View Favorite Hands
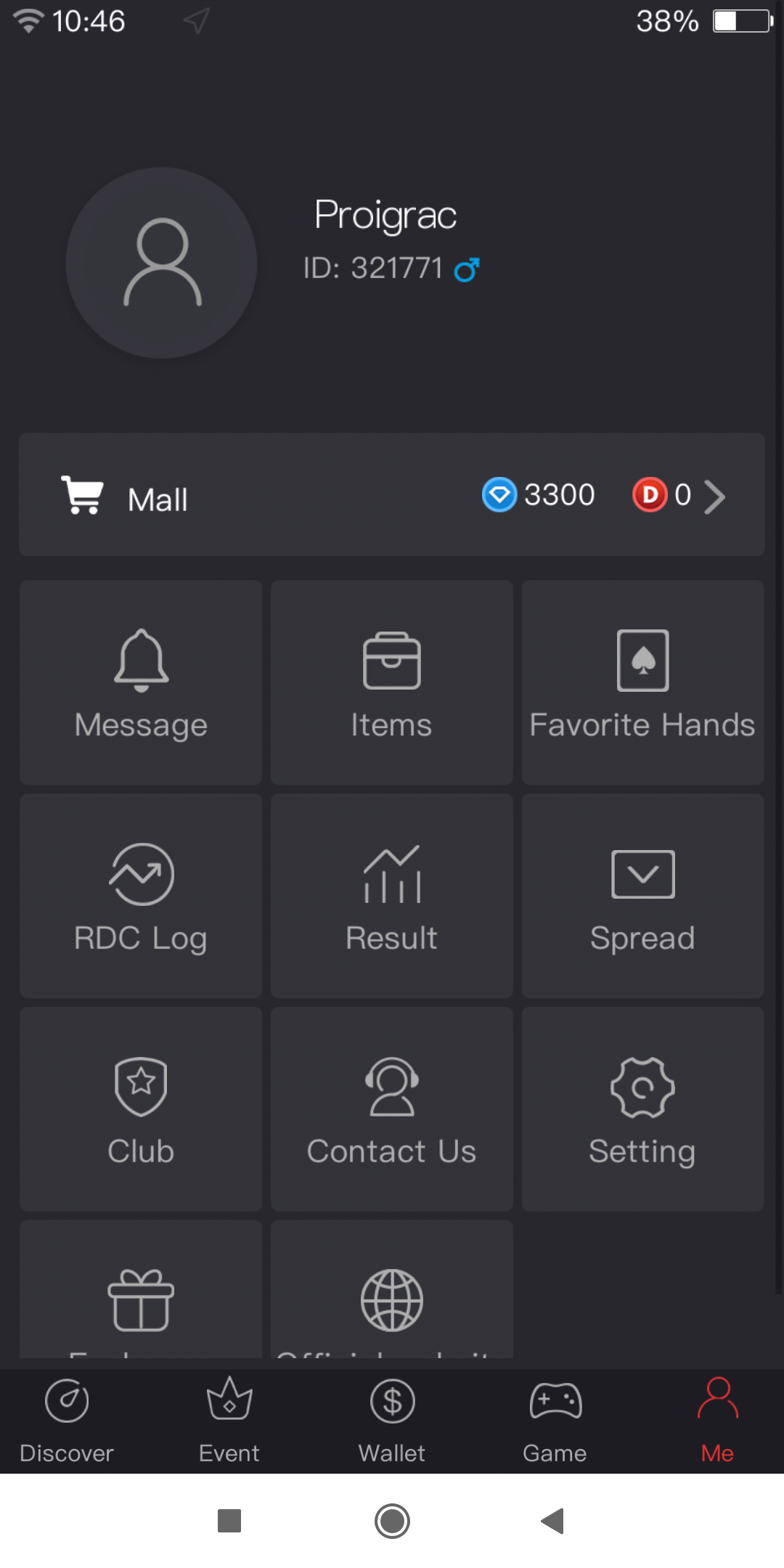 pyautogui.click(x=642, y=682)
